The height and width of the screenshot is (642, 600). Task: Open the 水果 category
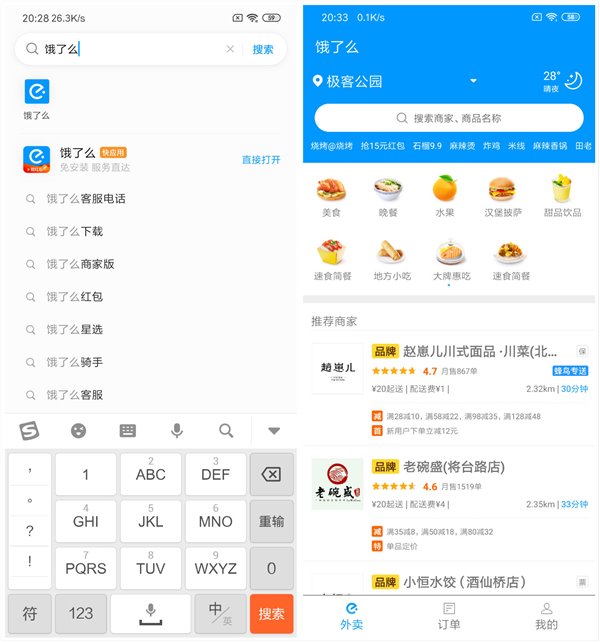(x=444, y=195)
